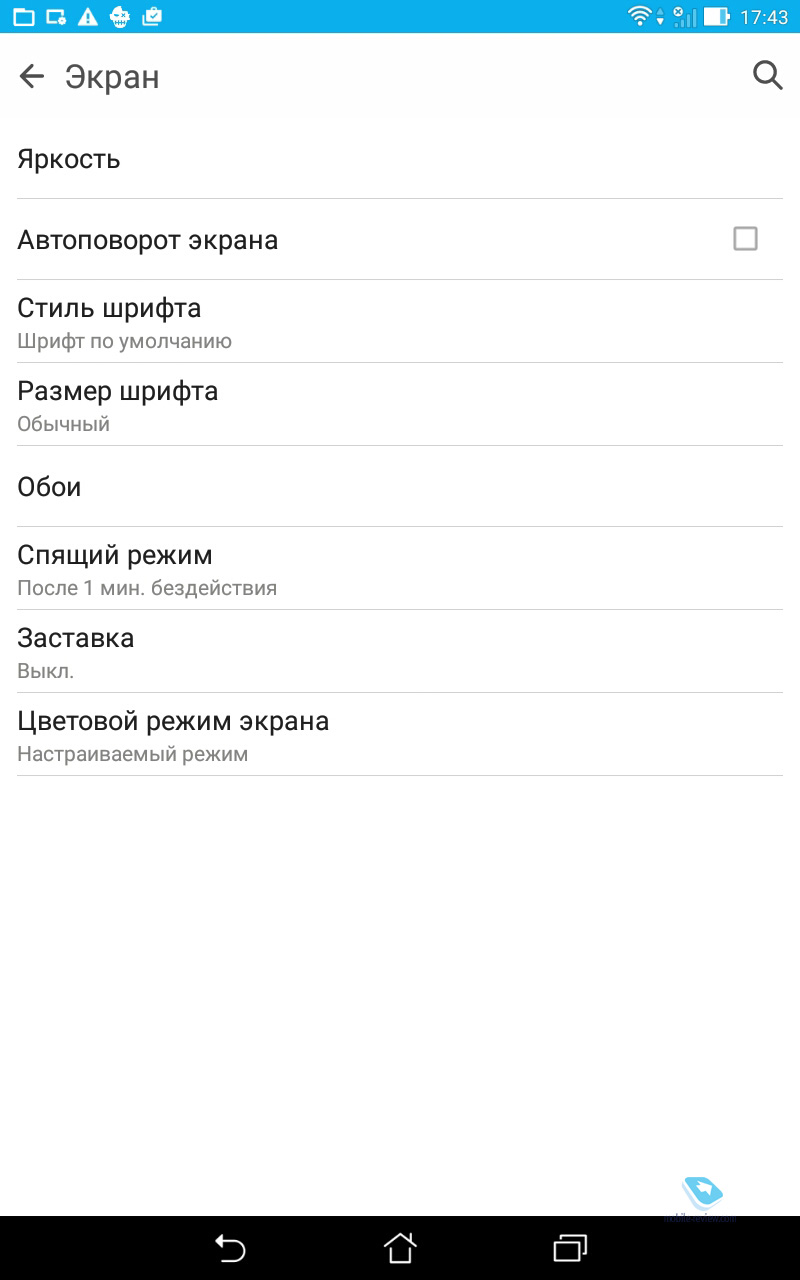Enable the Автоповорот экрана checkbox
This screenshot has width=800, height=1280.
(745, 239)
